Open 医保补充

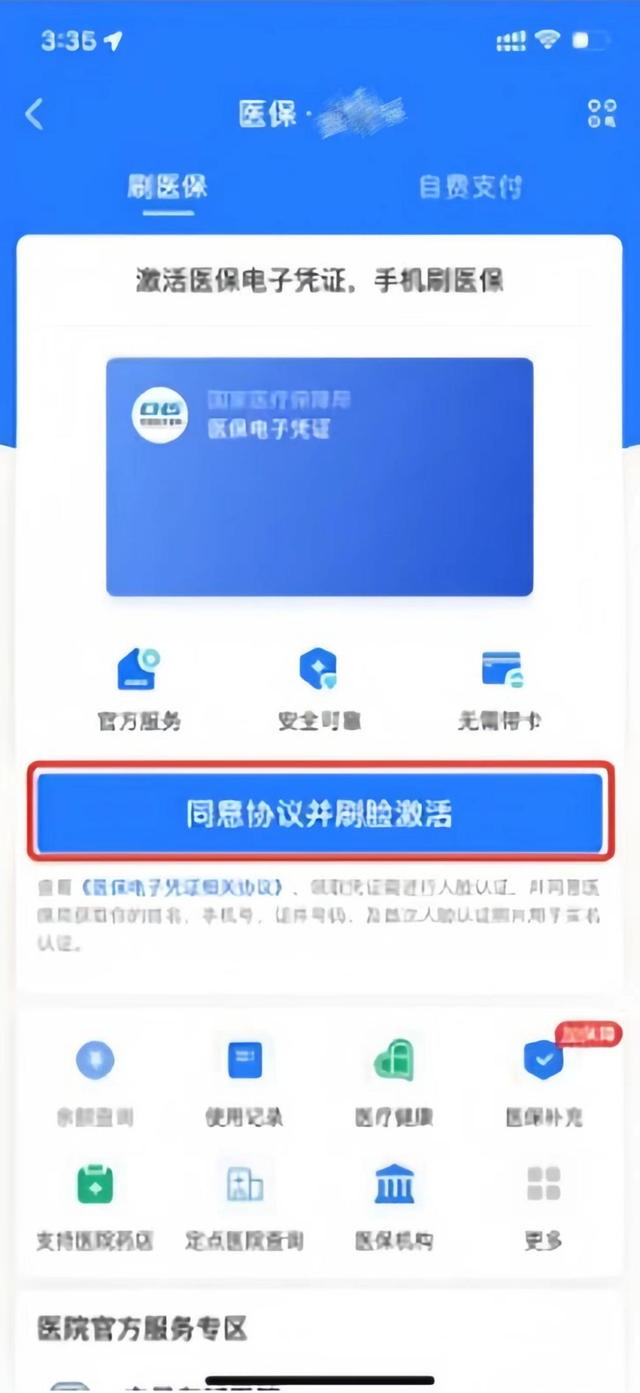tap(544, 1080)
